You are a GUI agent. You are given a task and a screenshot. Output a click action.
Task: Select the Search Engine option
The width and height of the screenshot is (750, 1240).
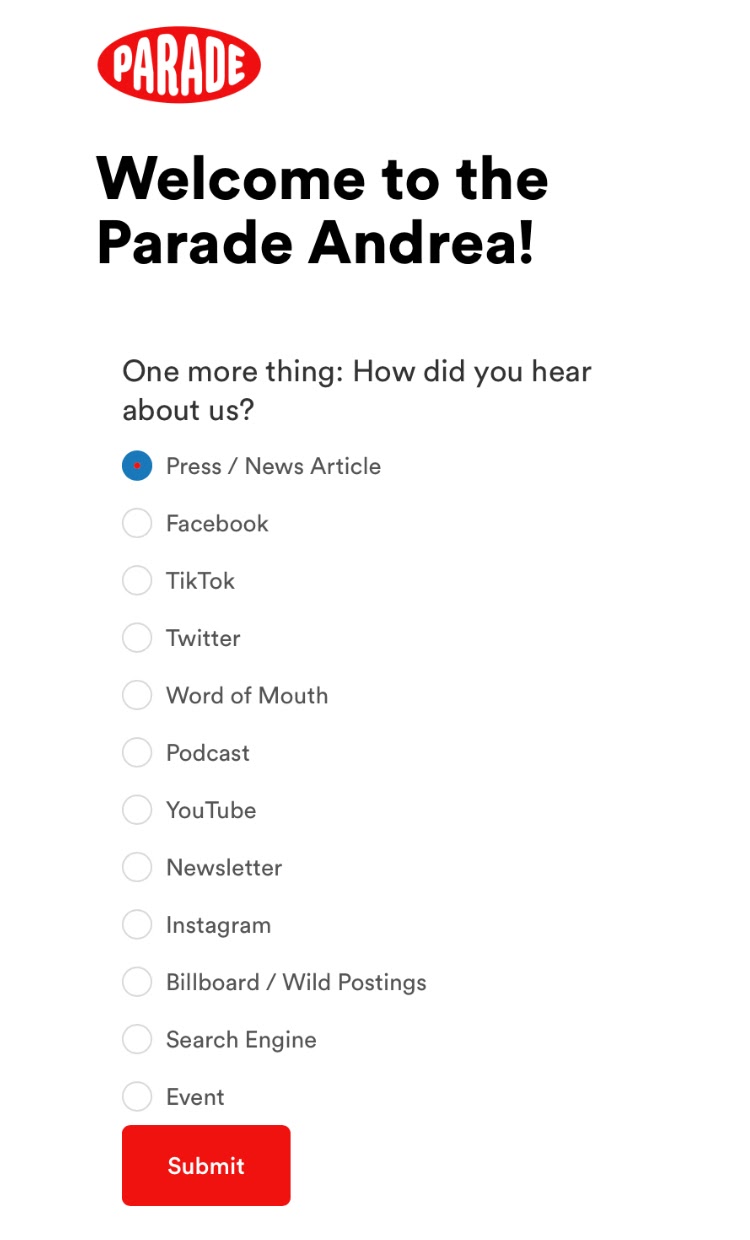137,1040
